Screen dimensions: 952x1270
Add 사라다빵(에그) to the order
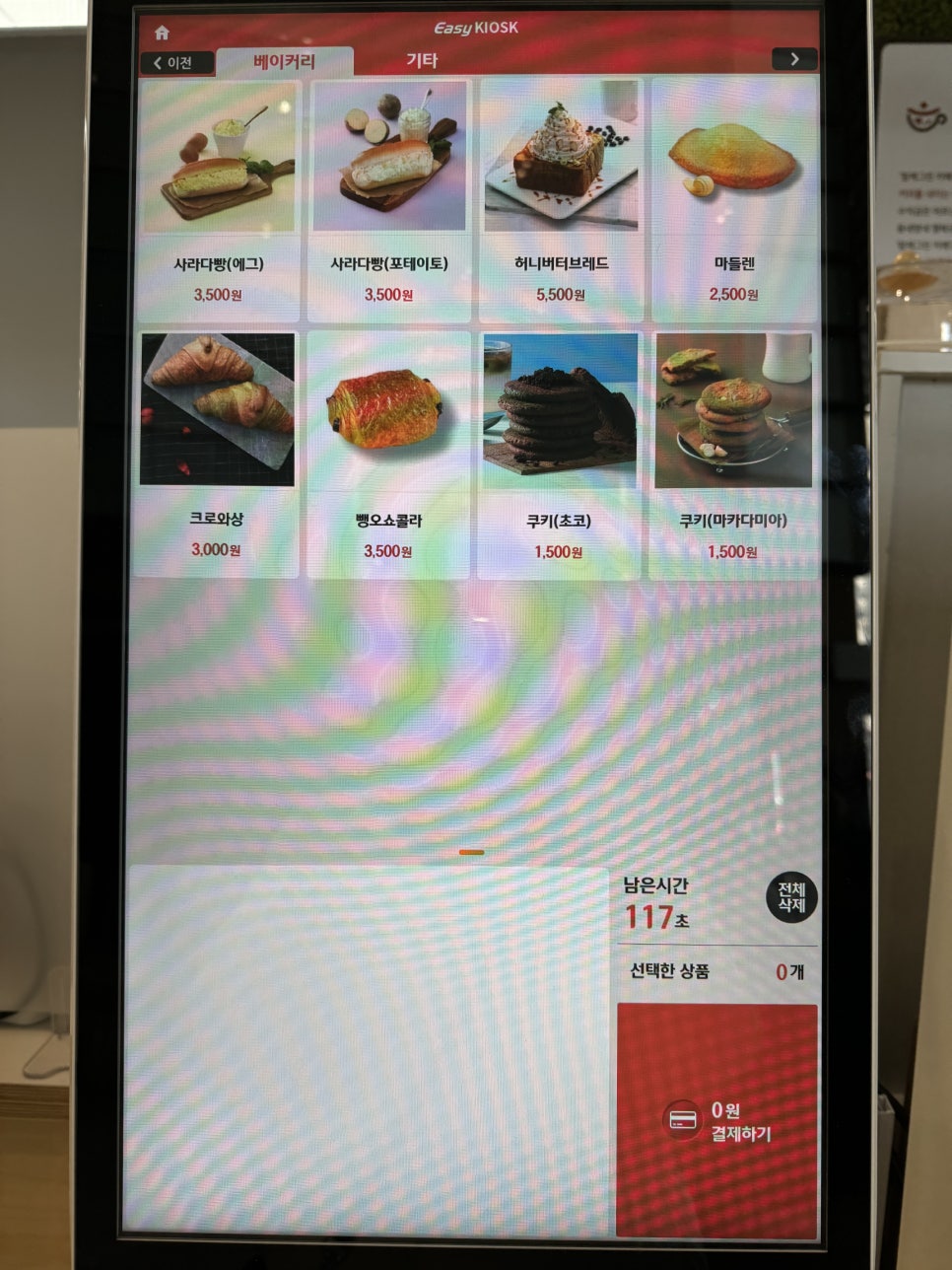tap(219, 197)
